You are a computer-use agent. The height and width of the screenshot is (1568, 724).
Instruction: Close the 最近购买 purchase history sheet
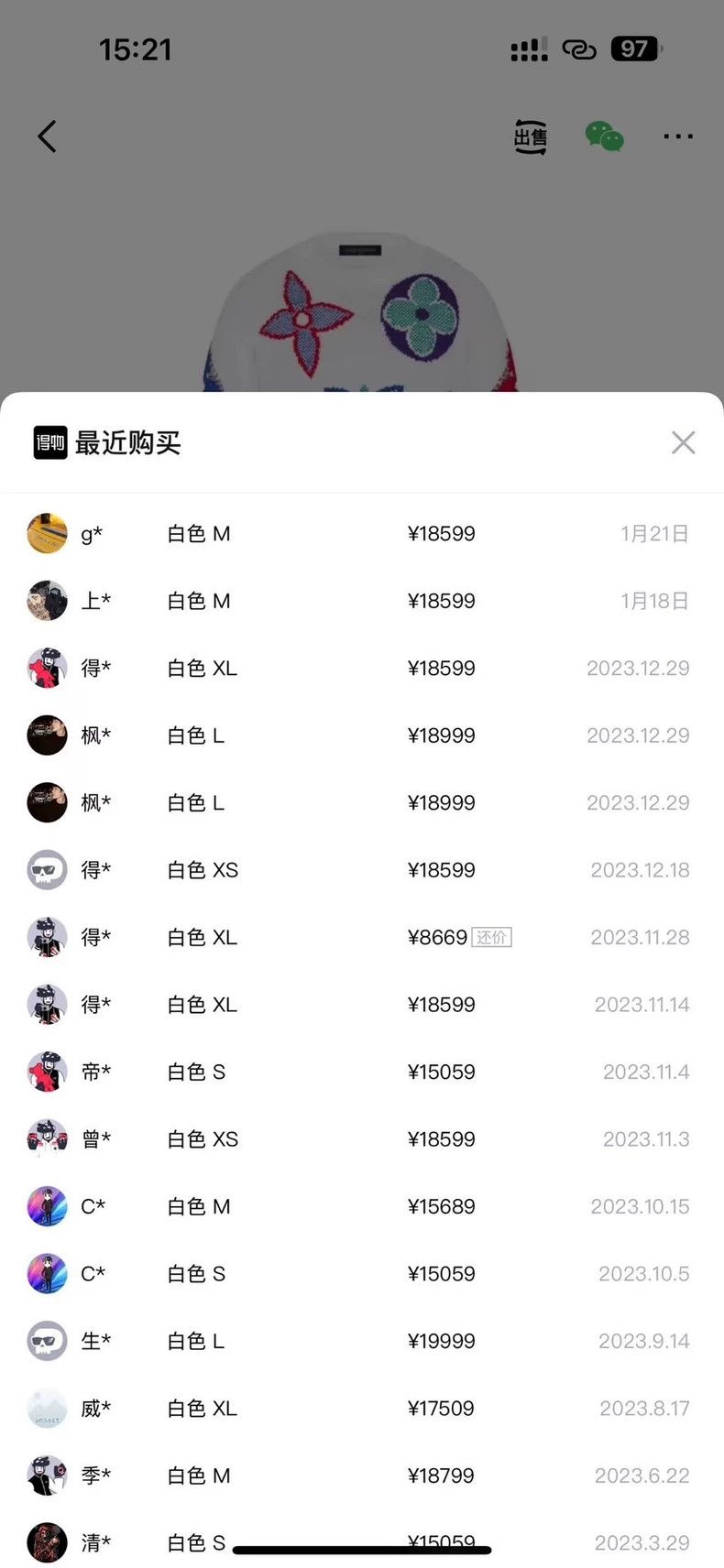[x=683, y=442]
